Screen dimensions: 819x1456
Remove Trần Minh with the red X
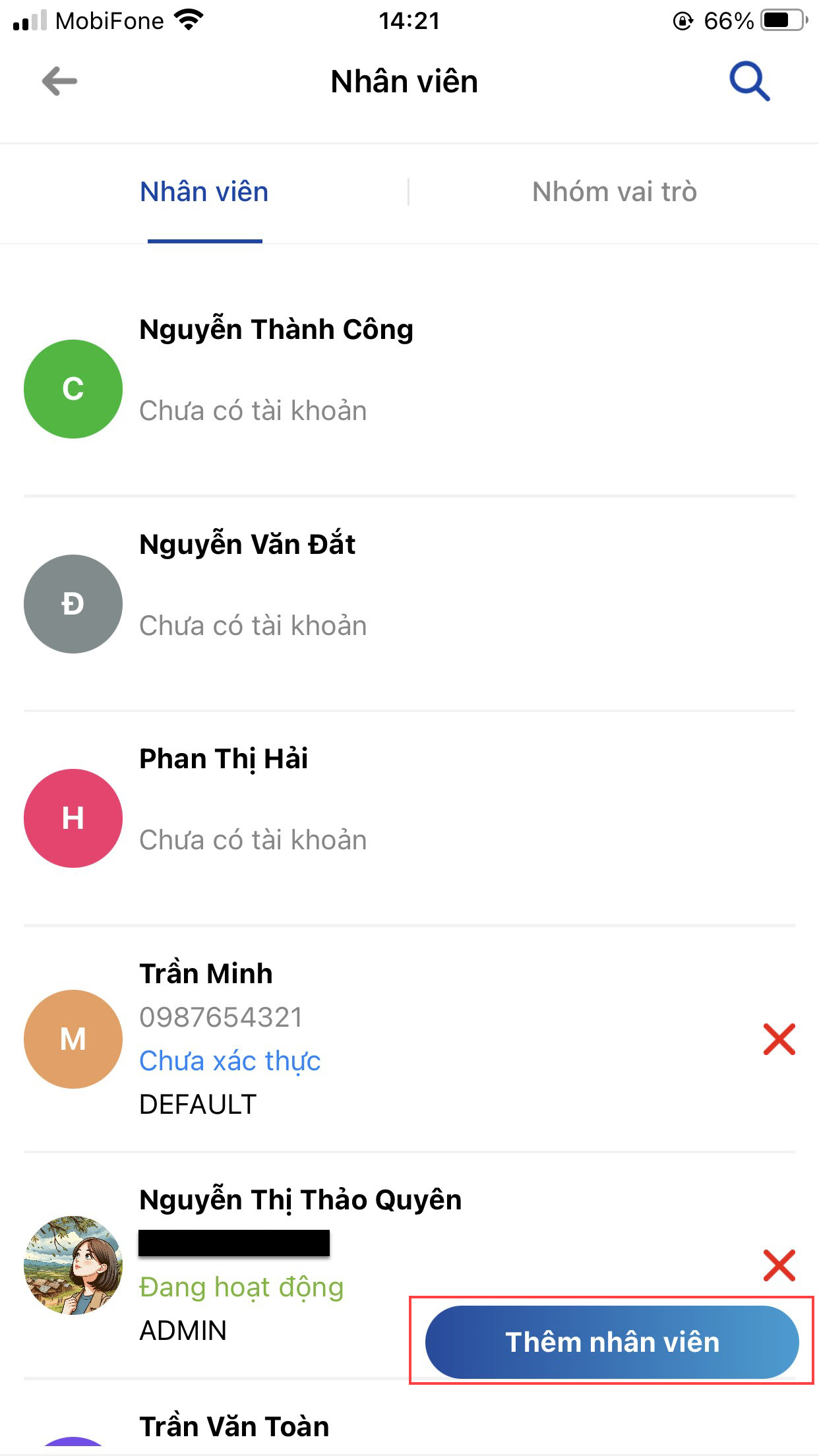pyautogui.click(x=779, y=1039)
